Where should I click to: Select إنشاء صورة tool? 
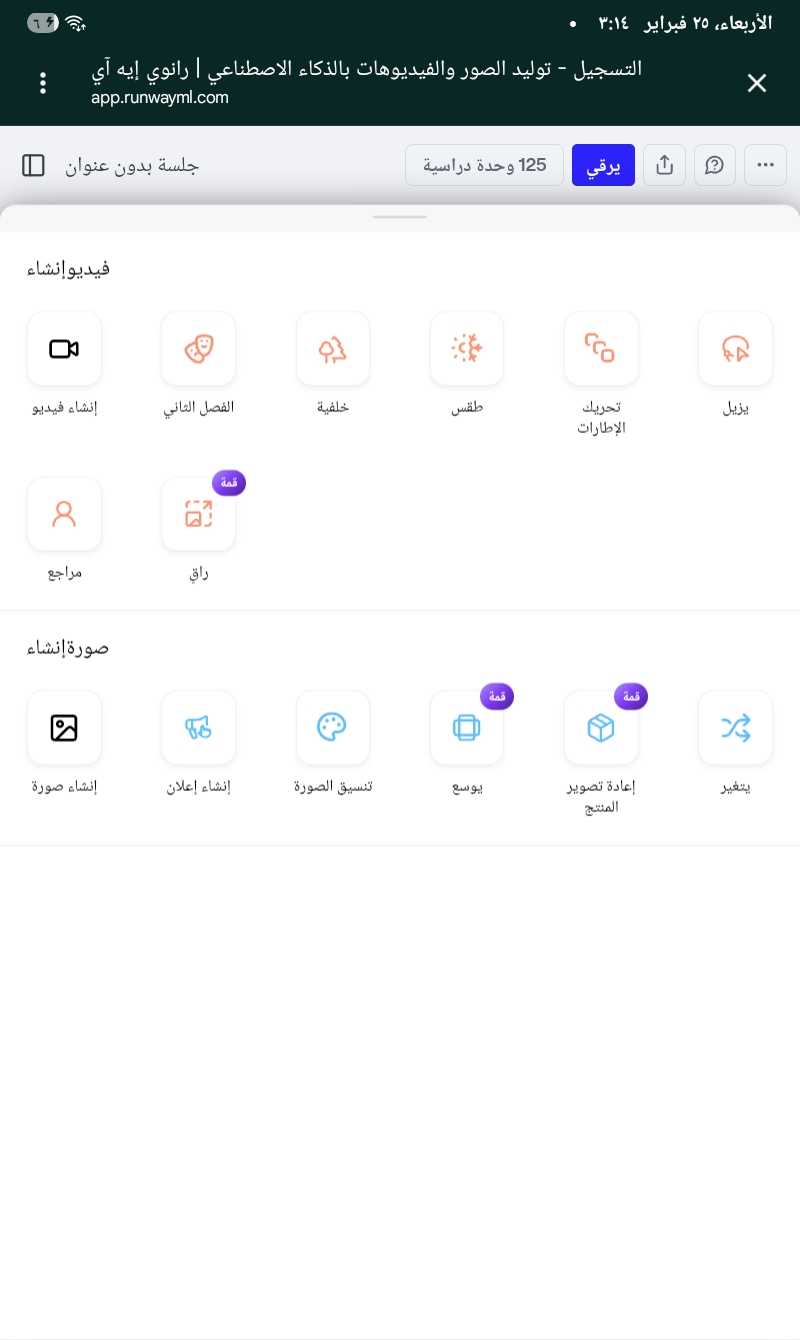coord(64,728)
